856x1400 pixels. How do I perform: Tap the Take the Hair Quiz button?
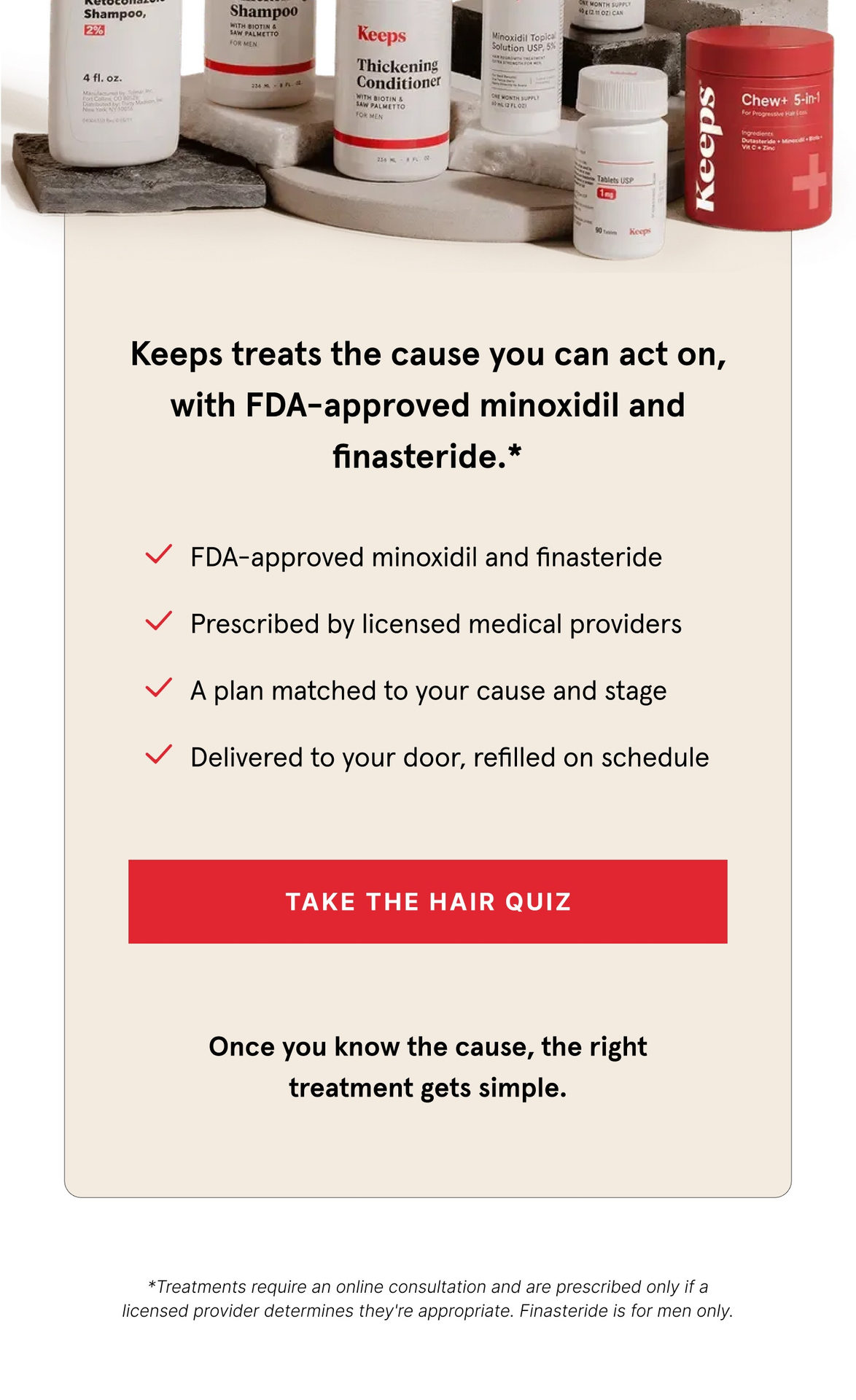pyautogui.click(x=428, y=901)
